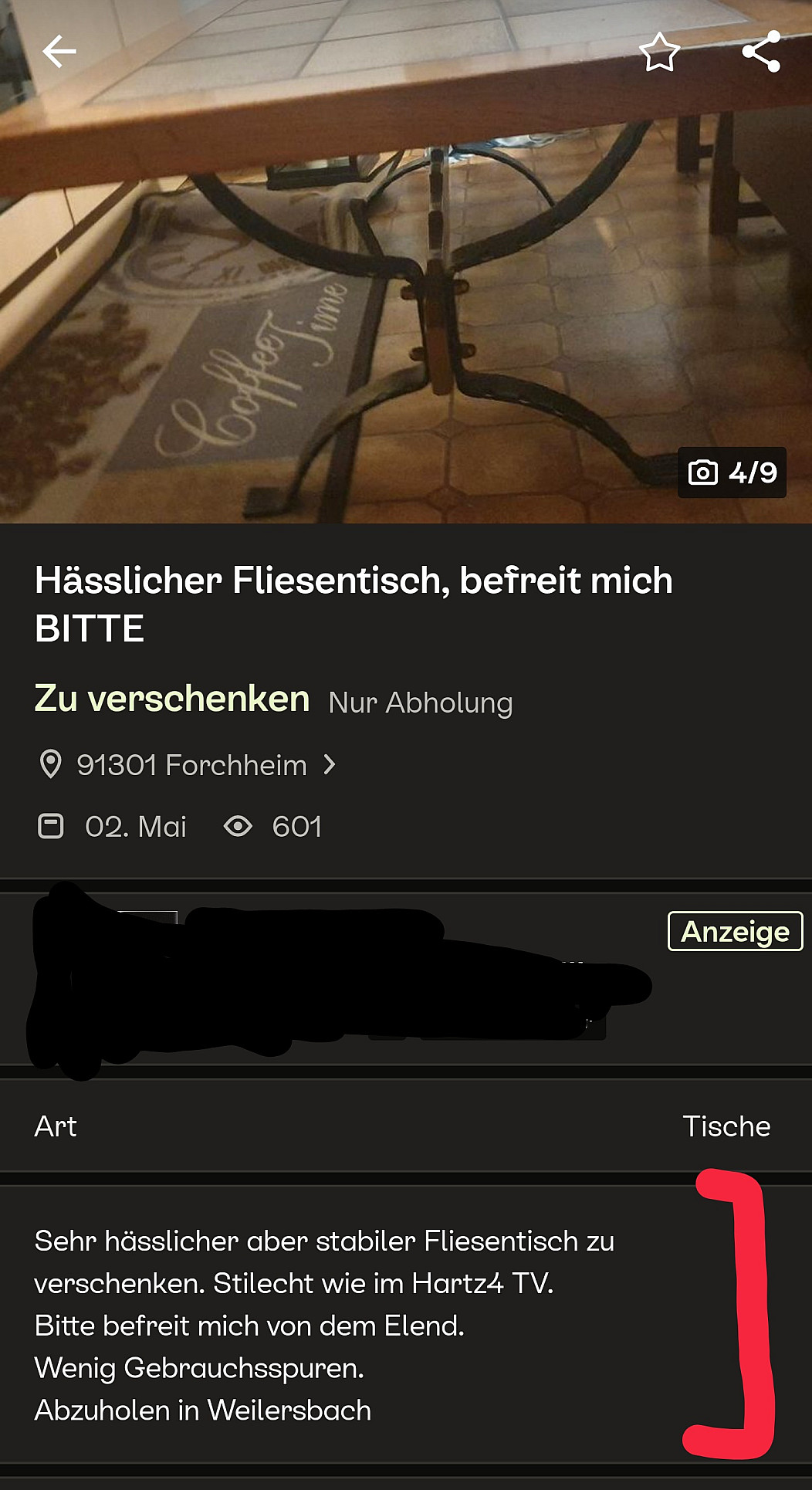Screen dimensions: 812x1490
Task: Share this Fliesentisch listing
Action: click(761, 52)
